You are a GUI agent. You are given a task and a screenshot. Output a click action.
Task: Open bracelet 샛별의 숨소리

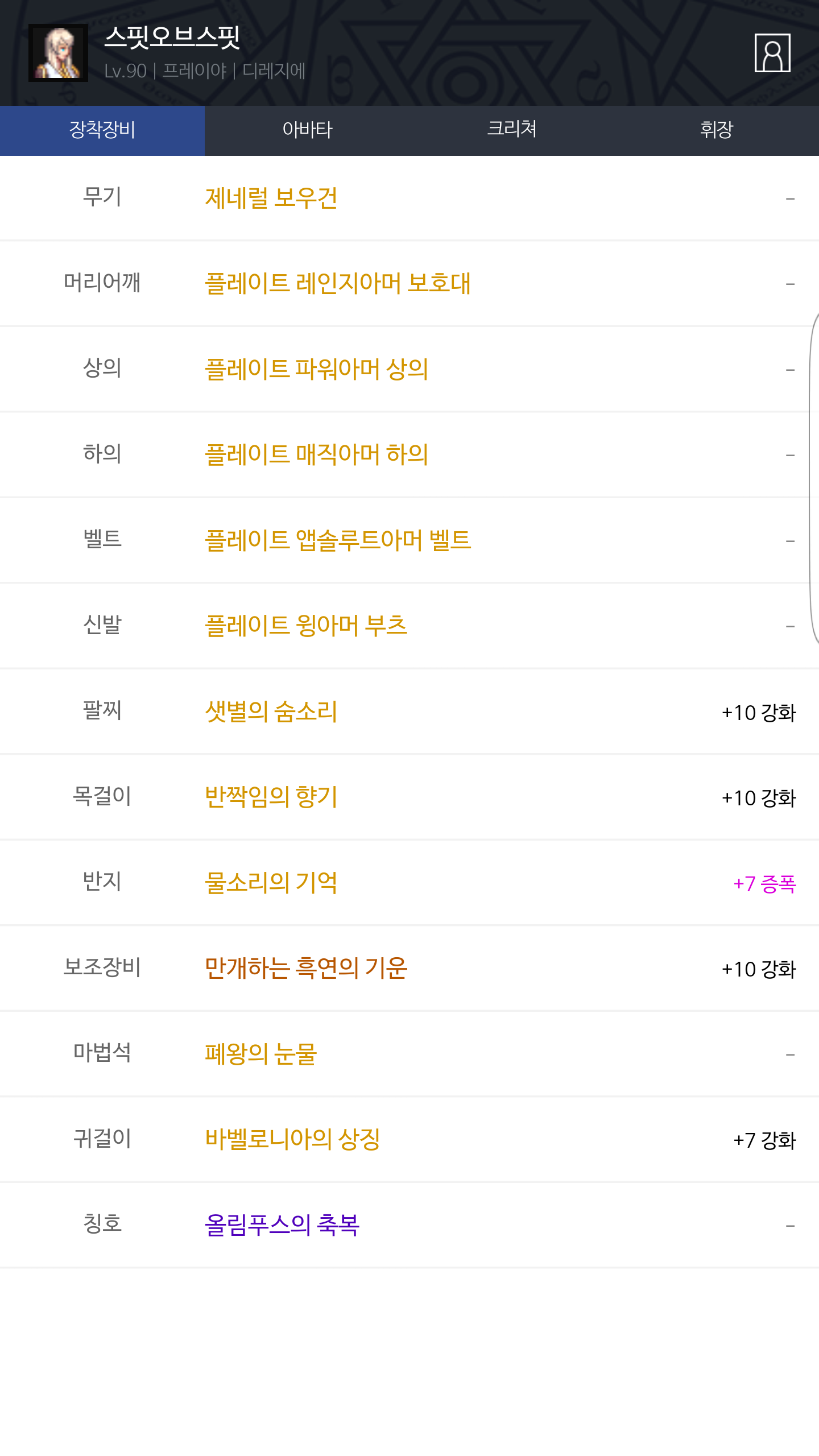coord(409,712)
